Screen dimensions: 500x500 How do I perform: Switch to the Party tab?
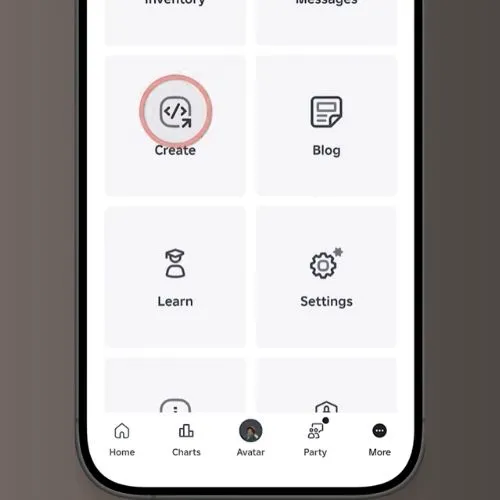pyautogui.click(x=315, y=438)
